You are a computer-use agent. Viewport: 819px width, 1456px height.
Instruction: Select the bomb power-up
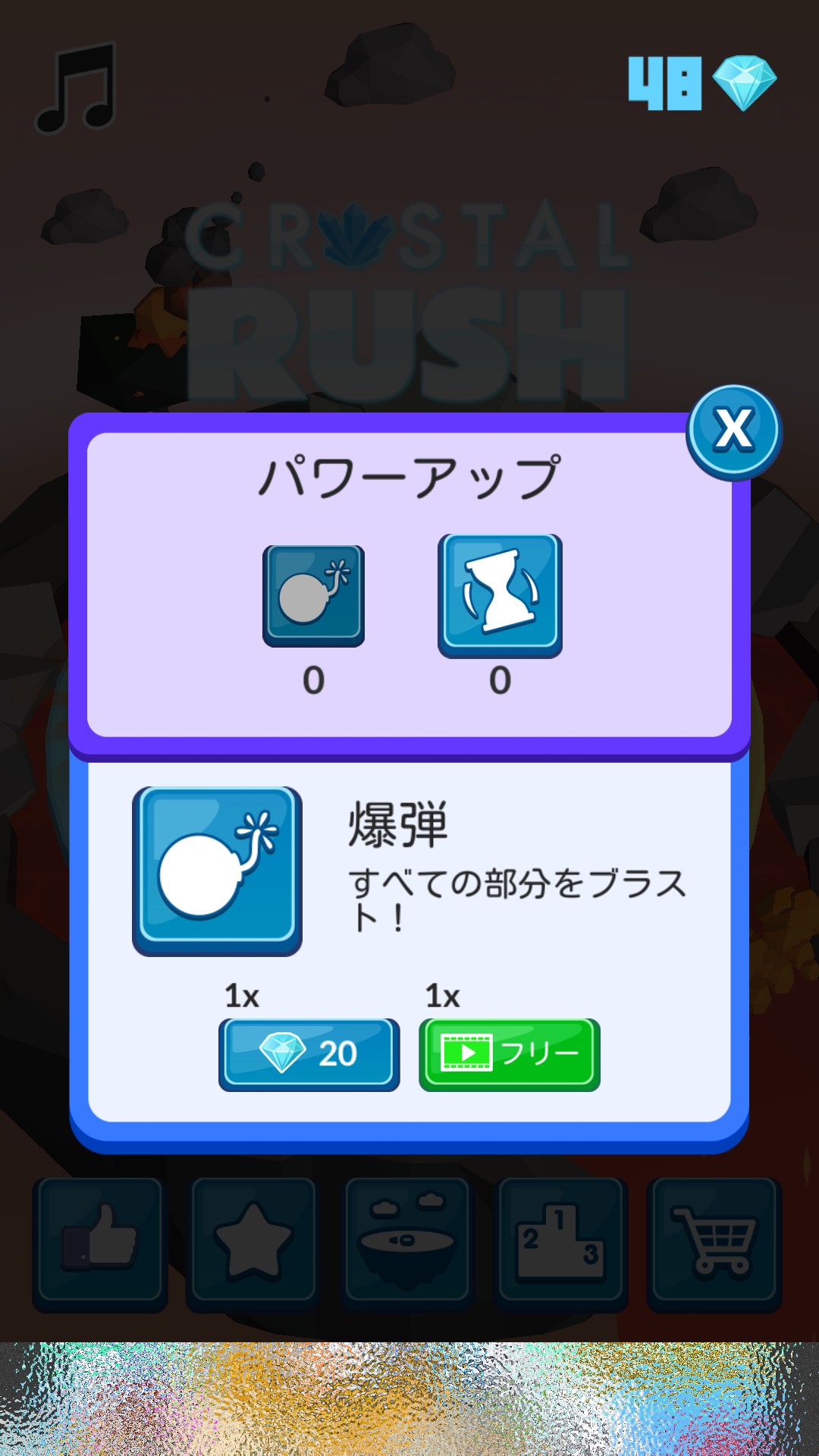pos(313,596)
